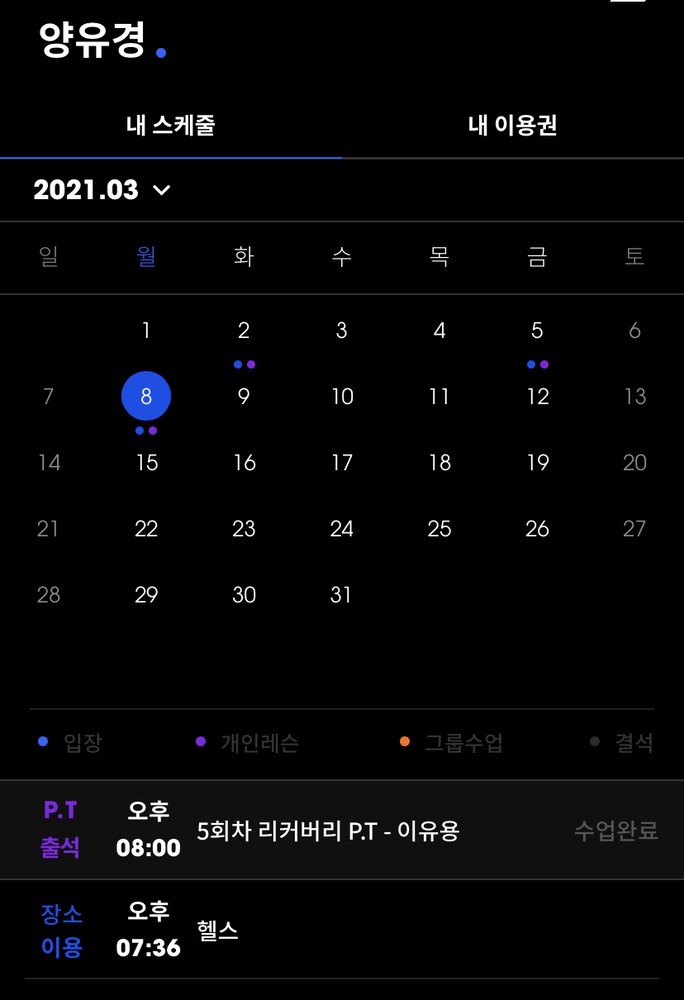Screen dimensions: 684x1000
Task: Pick March 24 on the calendar
Action: (342, 529)
